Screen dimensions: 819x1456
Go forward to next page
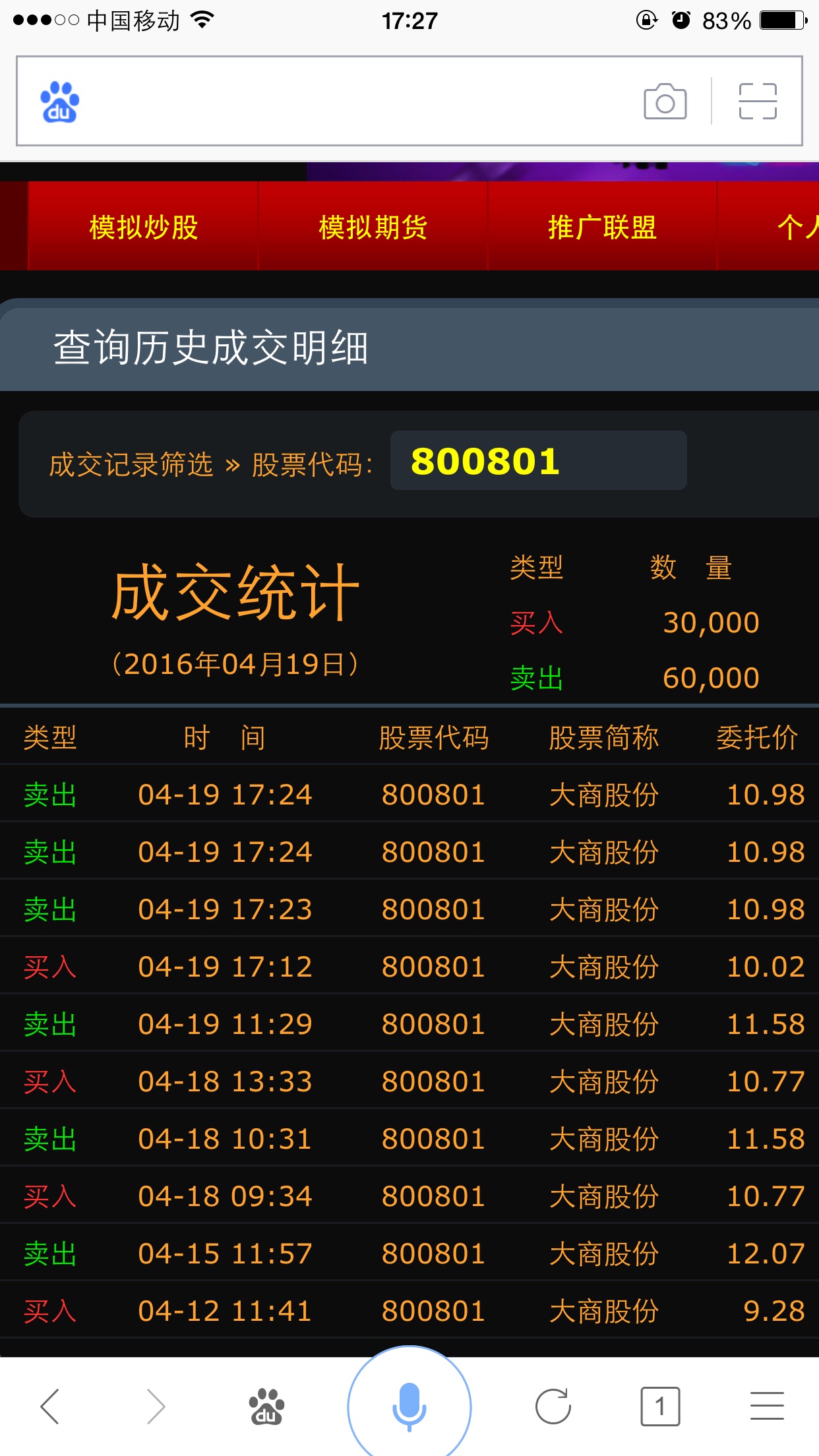tap(156, 1406)
